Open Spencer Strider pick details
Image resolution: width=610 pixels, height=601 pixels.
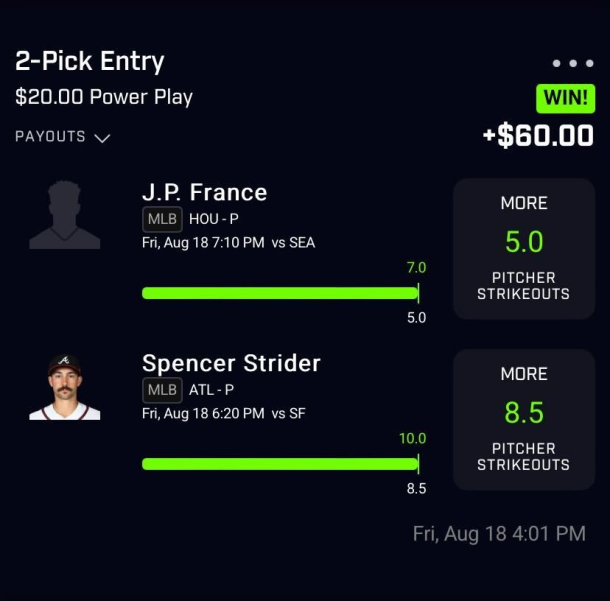click(231, 363)
